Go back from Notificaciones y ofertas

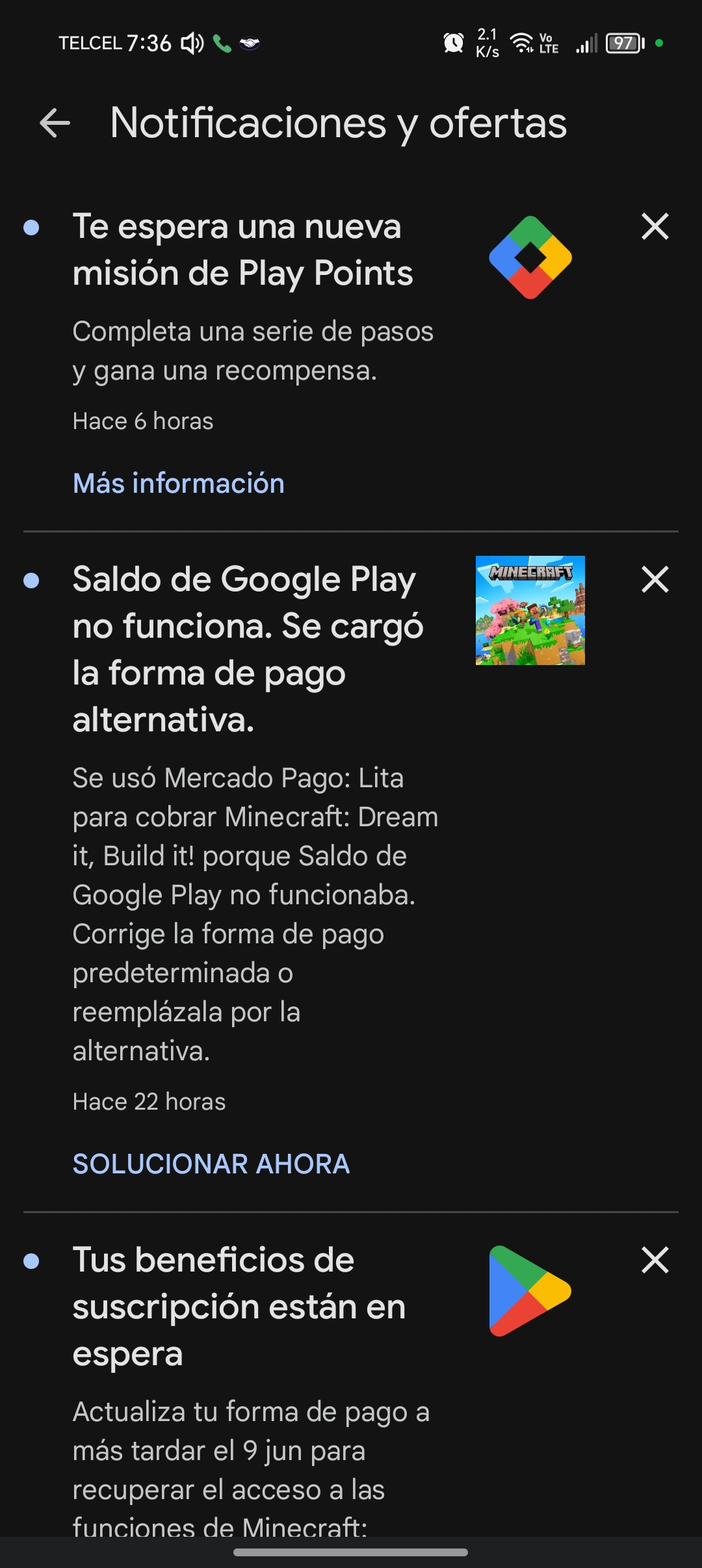tap(55, 123)
